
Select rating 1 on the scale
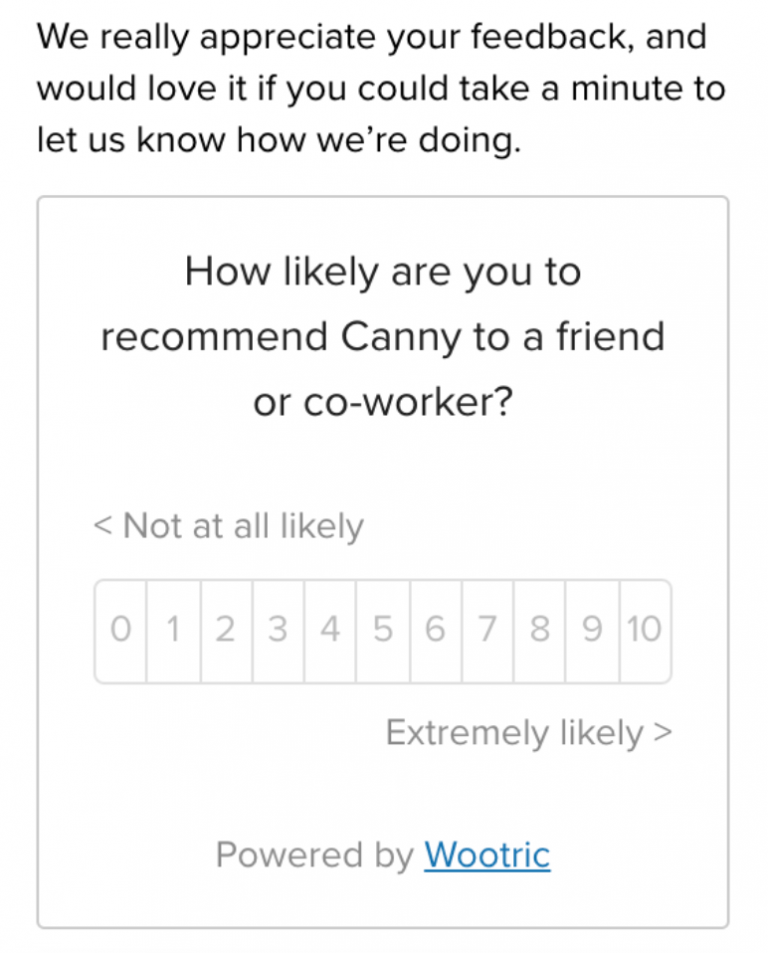(x=172, y=628)
